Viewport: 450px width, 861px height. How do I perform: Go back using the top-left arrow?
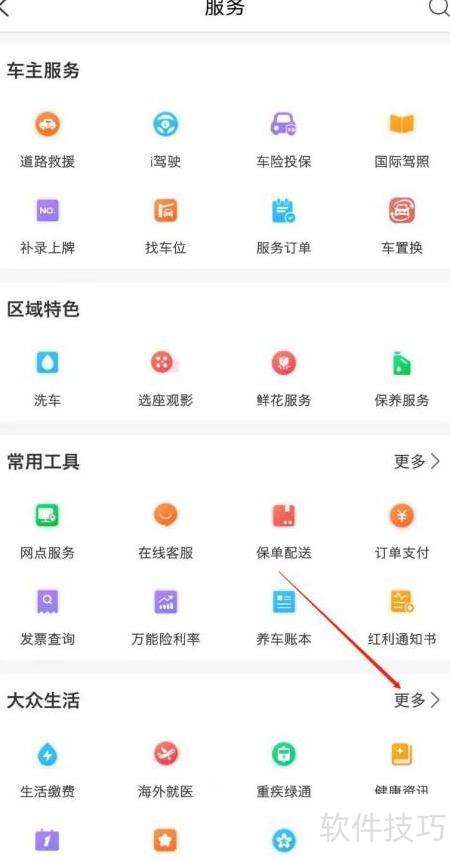(x=4, y=8)
